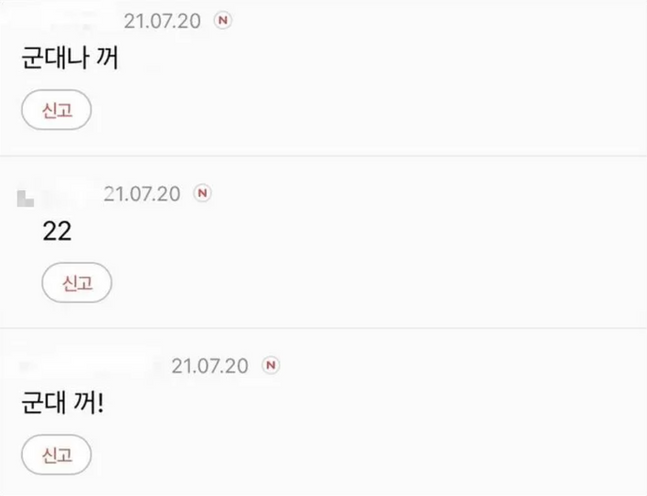Report the comment saying 군대나 꺼

56,110
